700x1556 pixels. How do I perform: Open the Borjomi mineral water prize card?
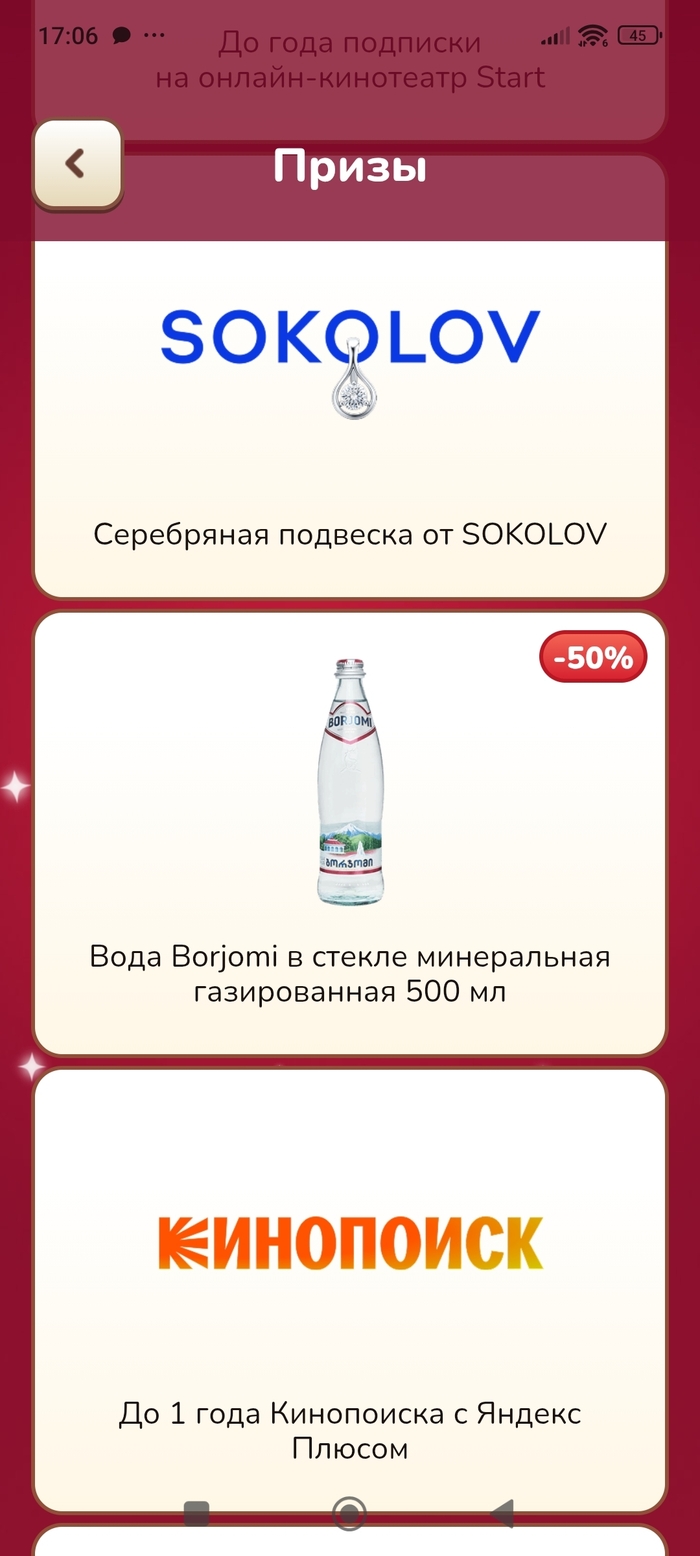(x=350, y=832)
